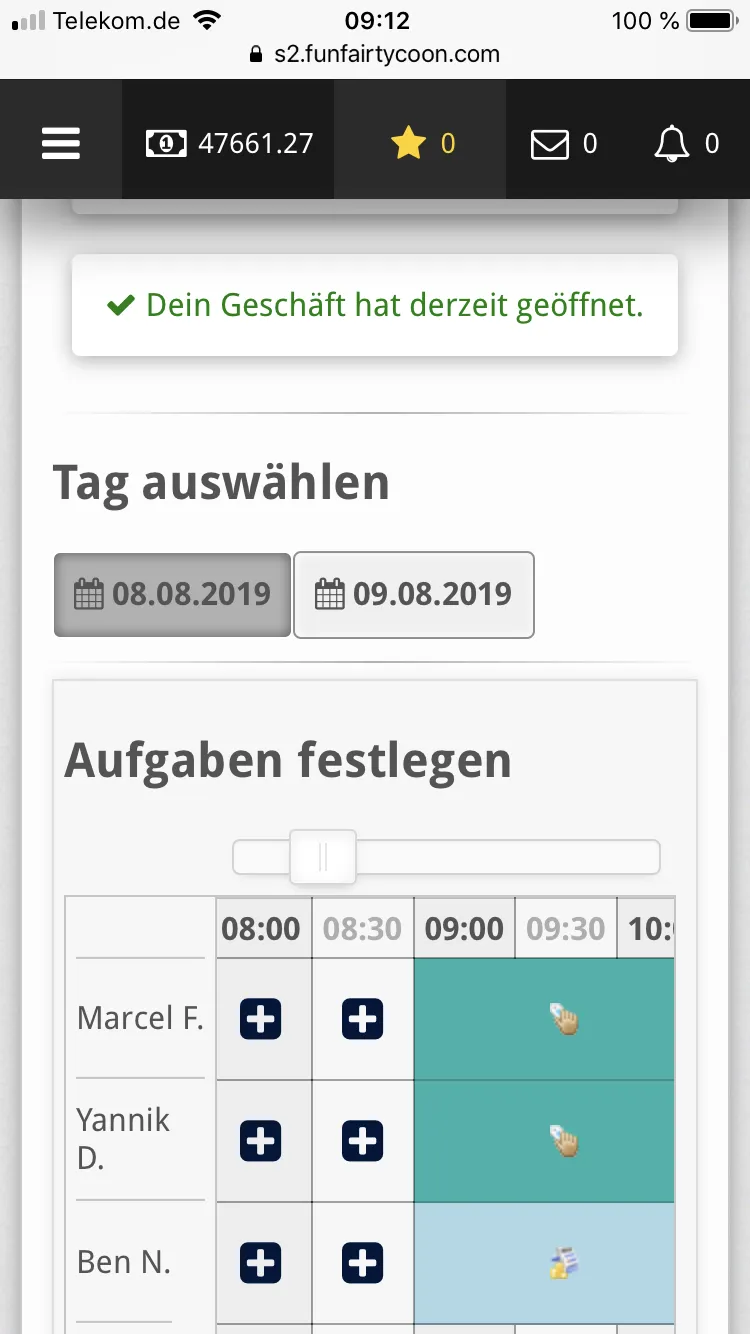Add a task for Marcel F. at 08:00

tap(261, 1019)
